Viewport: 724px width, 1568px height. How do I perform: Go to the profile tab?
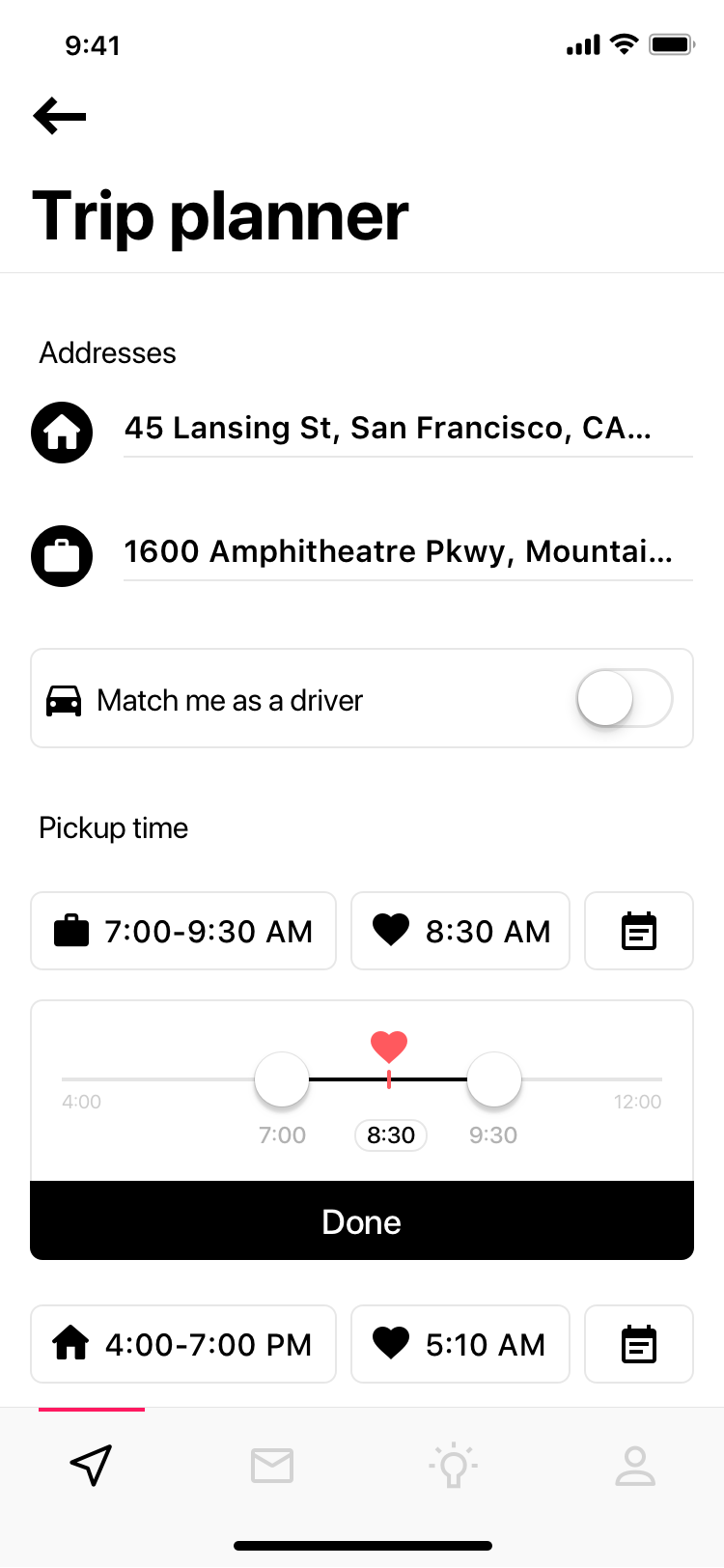635,1466
